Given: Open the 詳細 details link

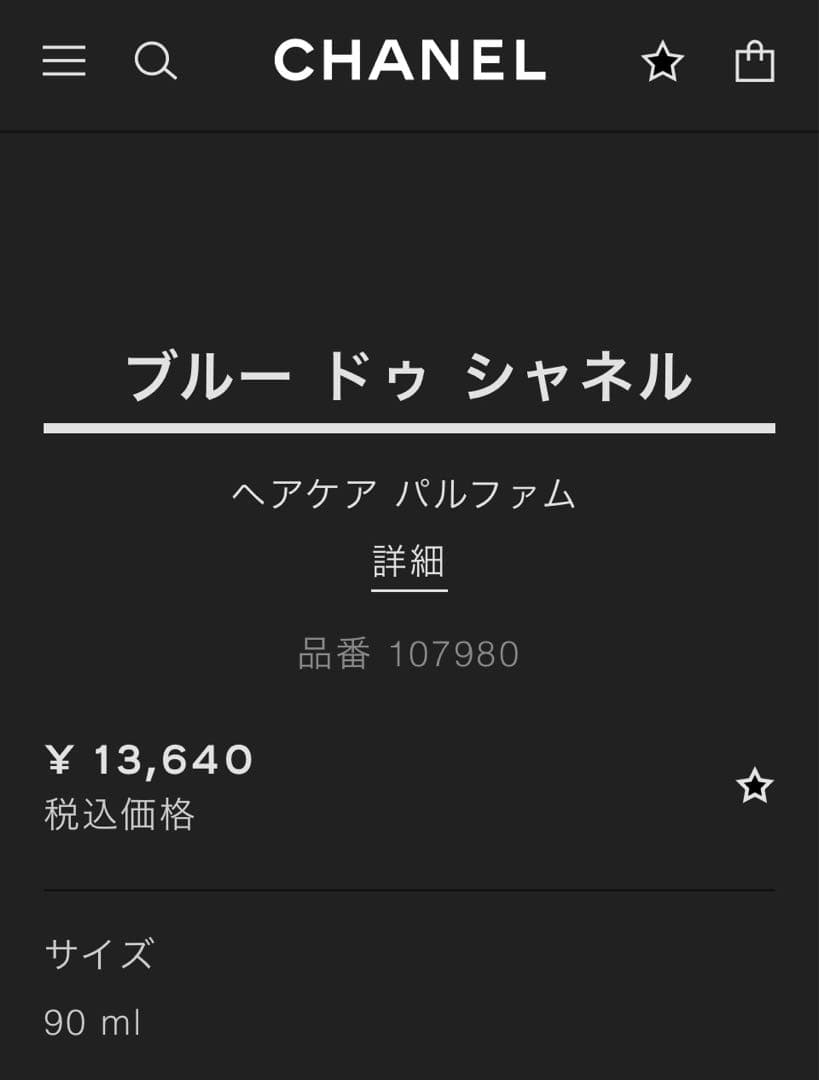Looking at the screenshot, I should tap(409, 562).
